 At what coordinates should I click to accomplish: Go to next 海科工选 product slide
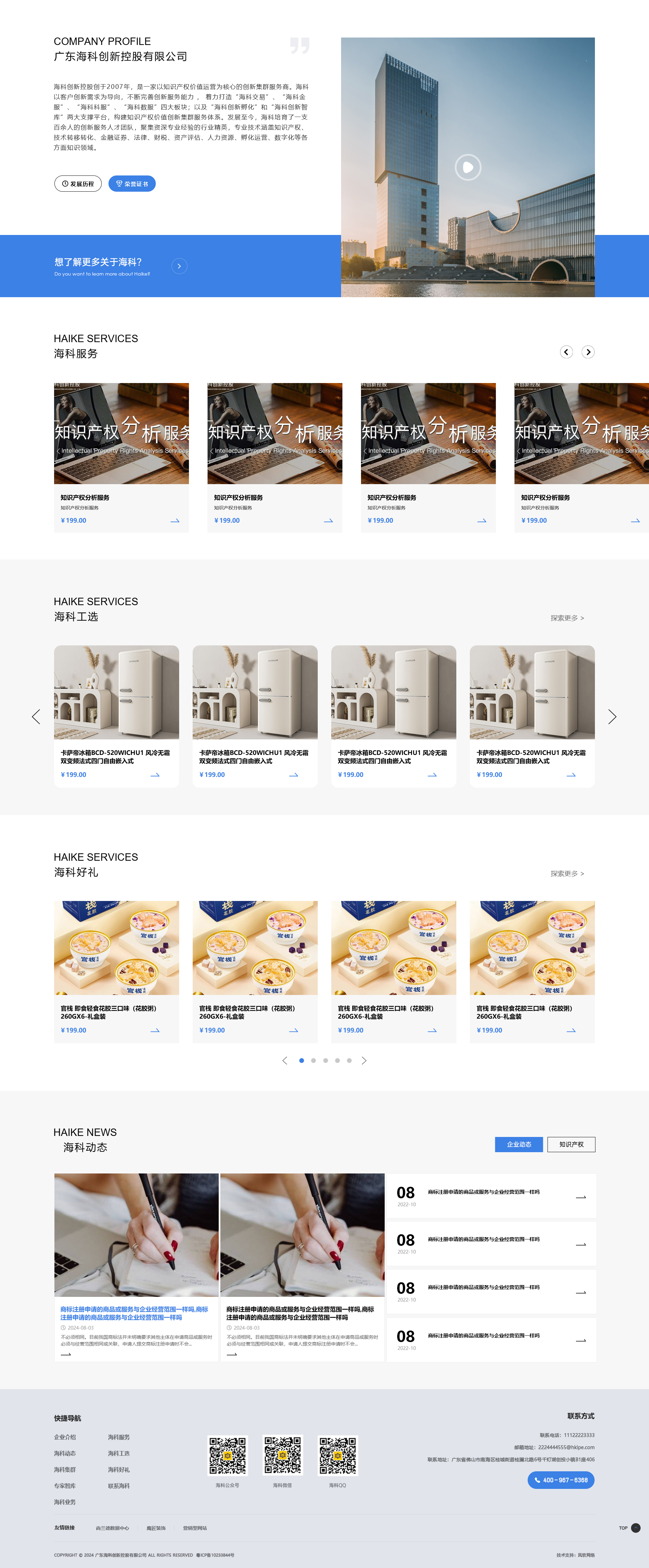click(x=612, y=716)
